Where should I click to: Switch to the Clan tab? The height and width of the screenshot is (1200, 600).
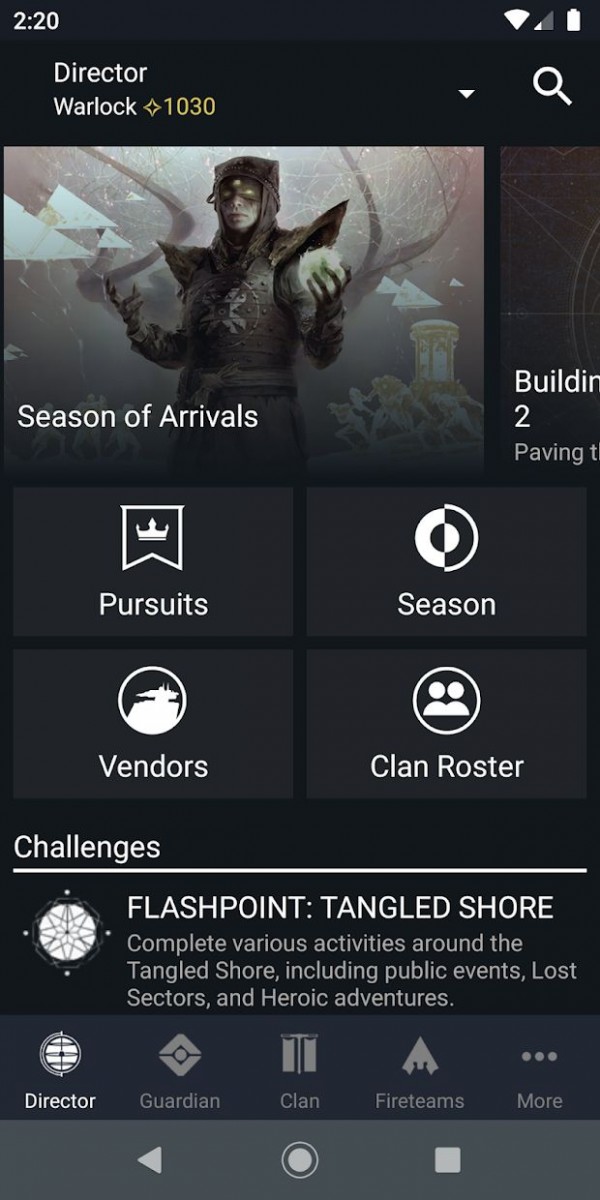(x=299, y=1072)
